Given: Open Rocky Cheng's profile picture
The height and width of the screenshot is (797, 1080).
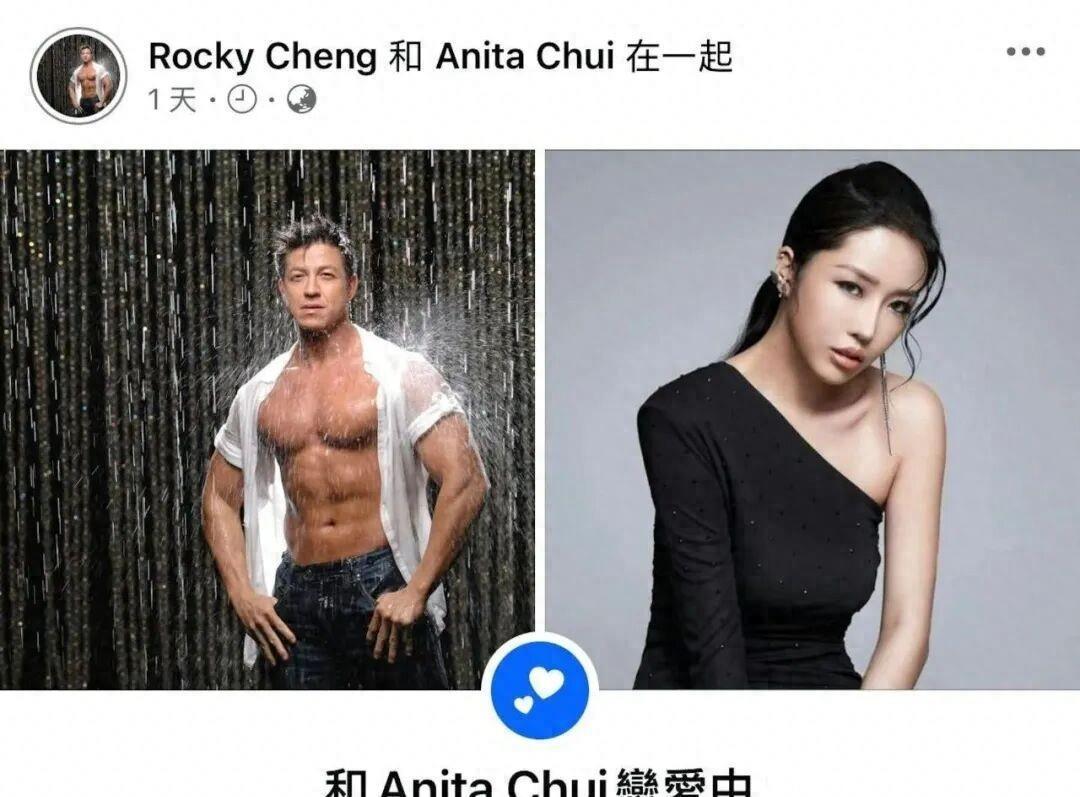Looking at the screenshot, I should [x=78, y=75].
